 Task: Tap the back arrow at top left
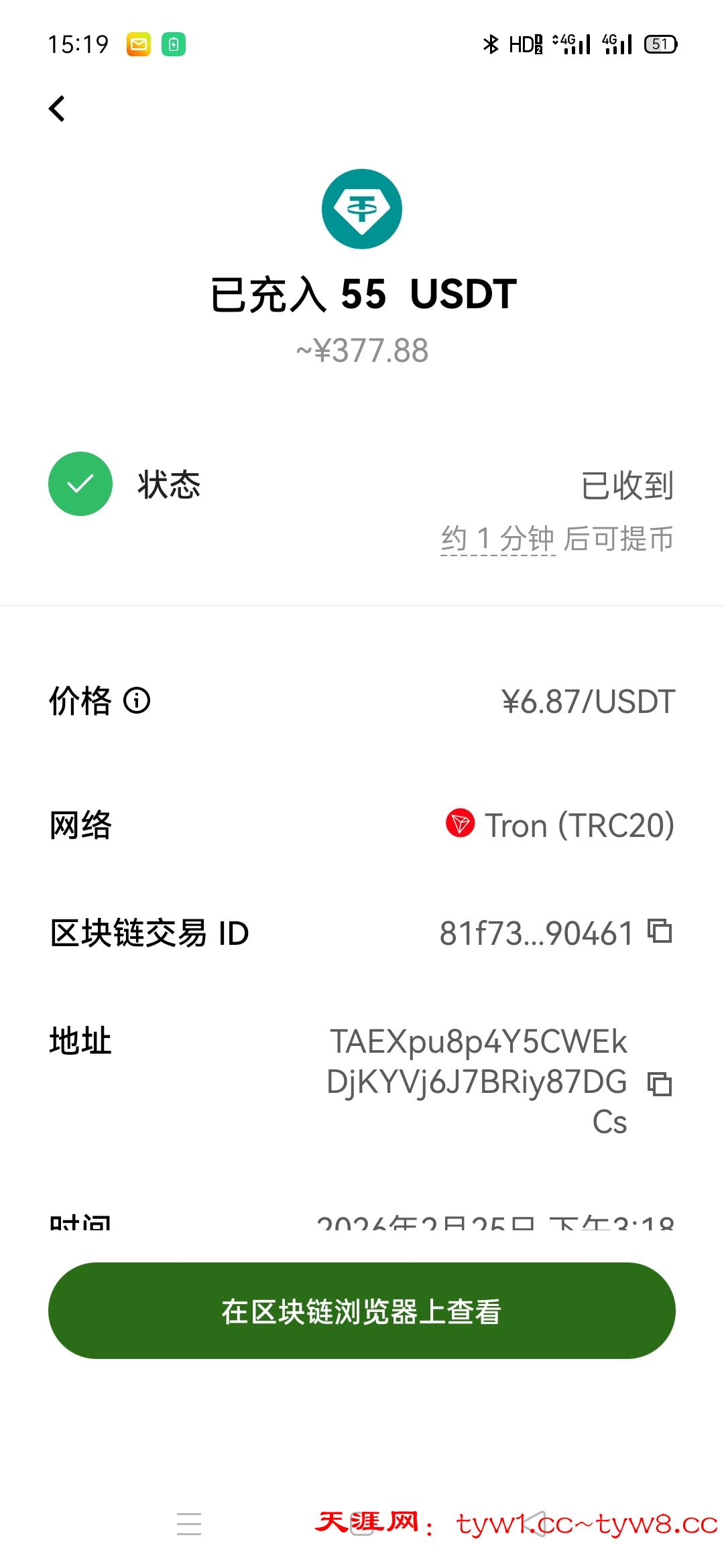pos(56,109)
